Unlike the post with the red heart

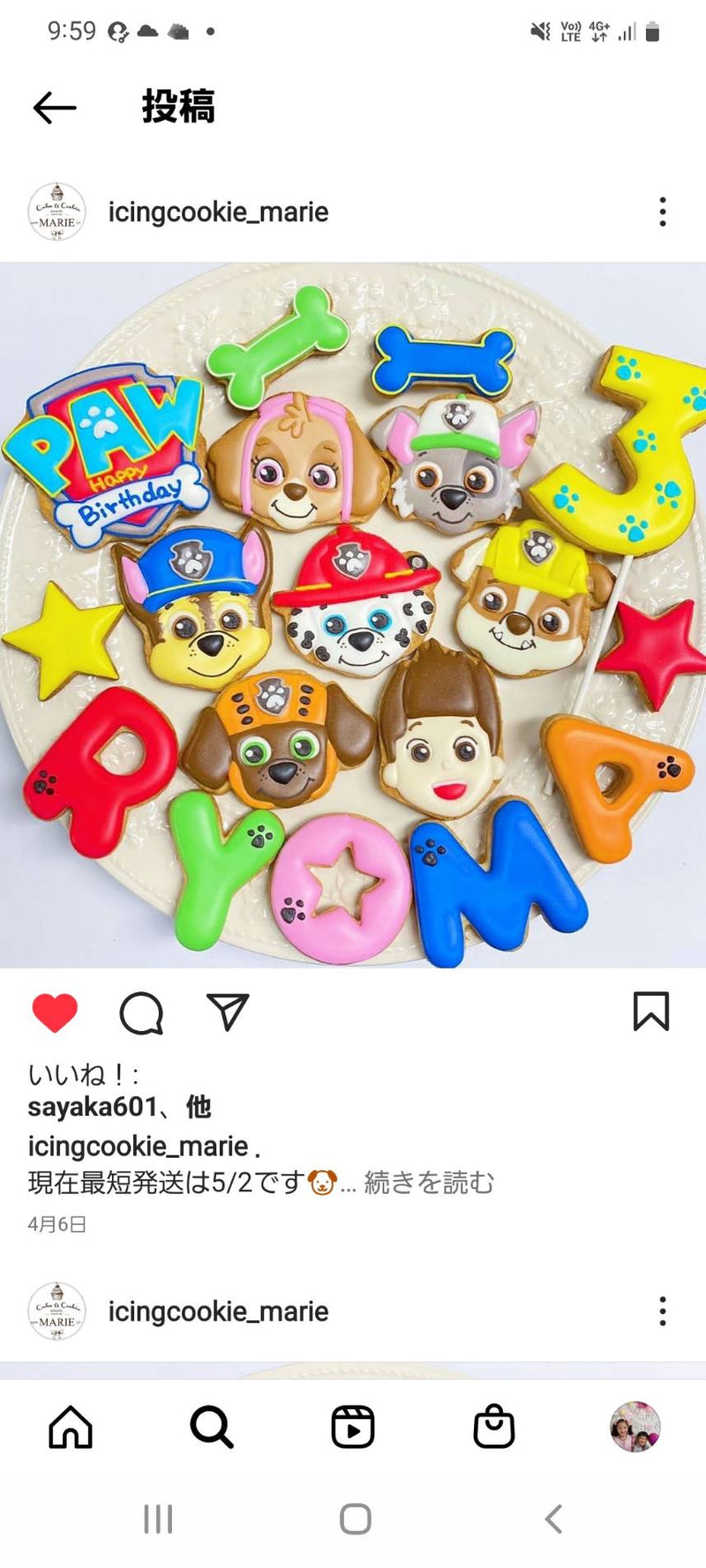[55, 1012]
